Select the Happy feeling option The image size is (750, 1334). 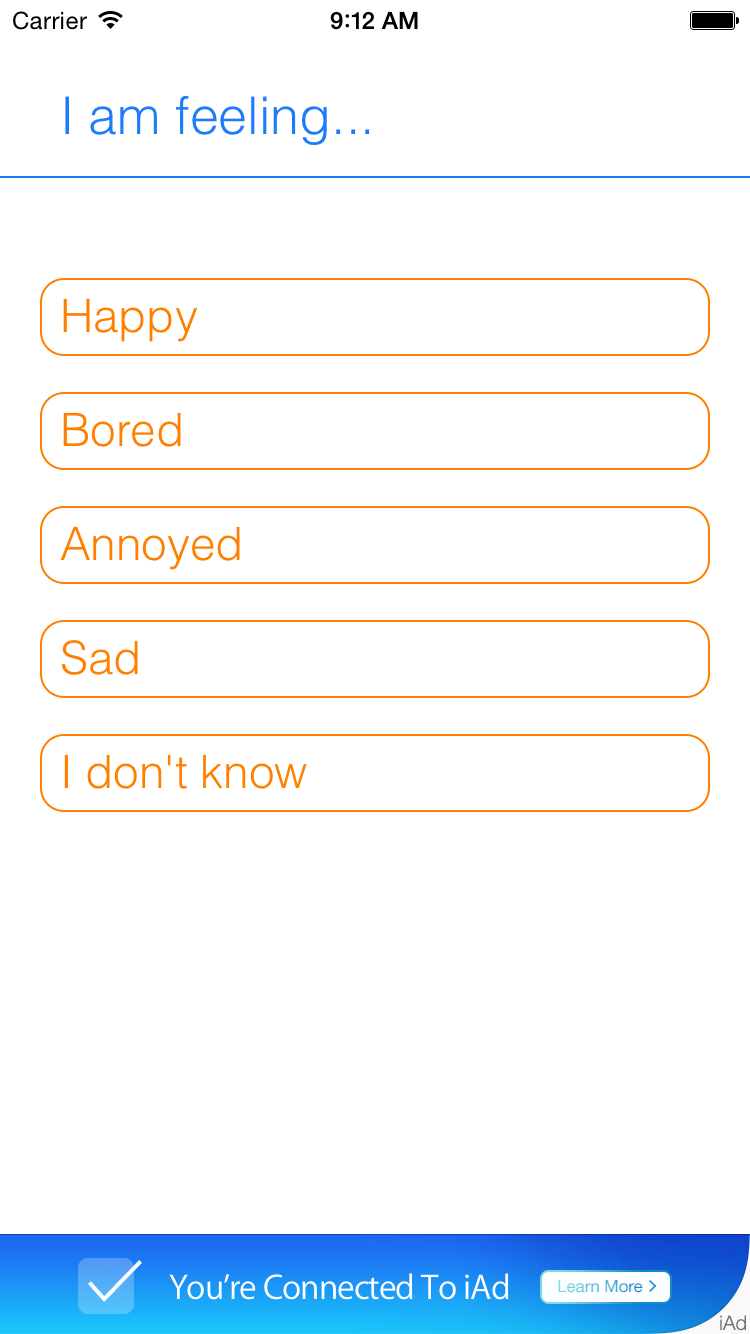click(375, 317)
